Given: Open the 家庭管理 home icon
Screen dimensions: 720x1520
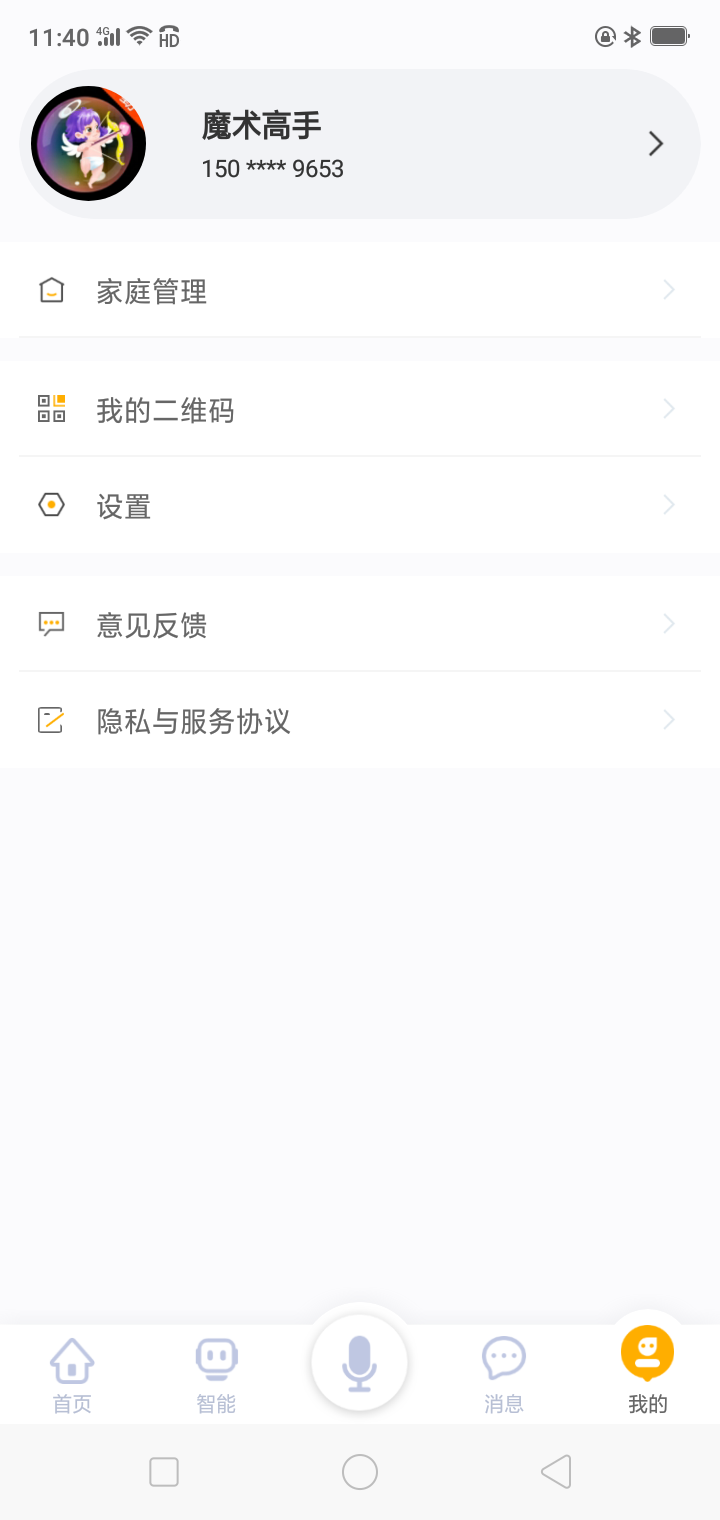Looking at the screenshot, I should pos(50,291).
